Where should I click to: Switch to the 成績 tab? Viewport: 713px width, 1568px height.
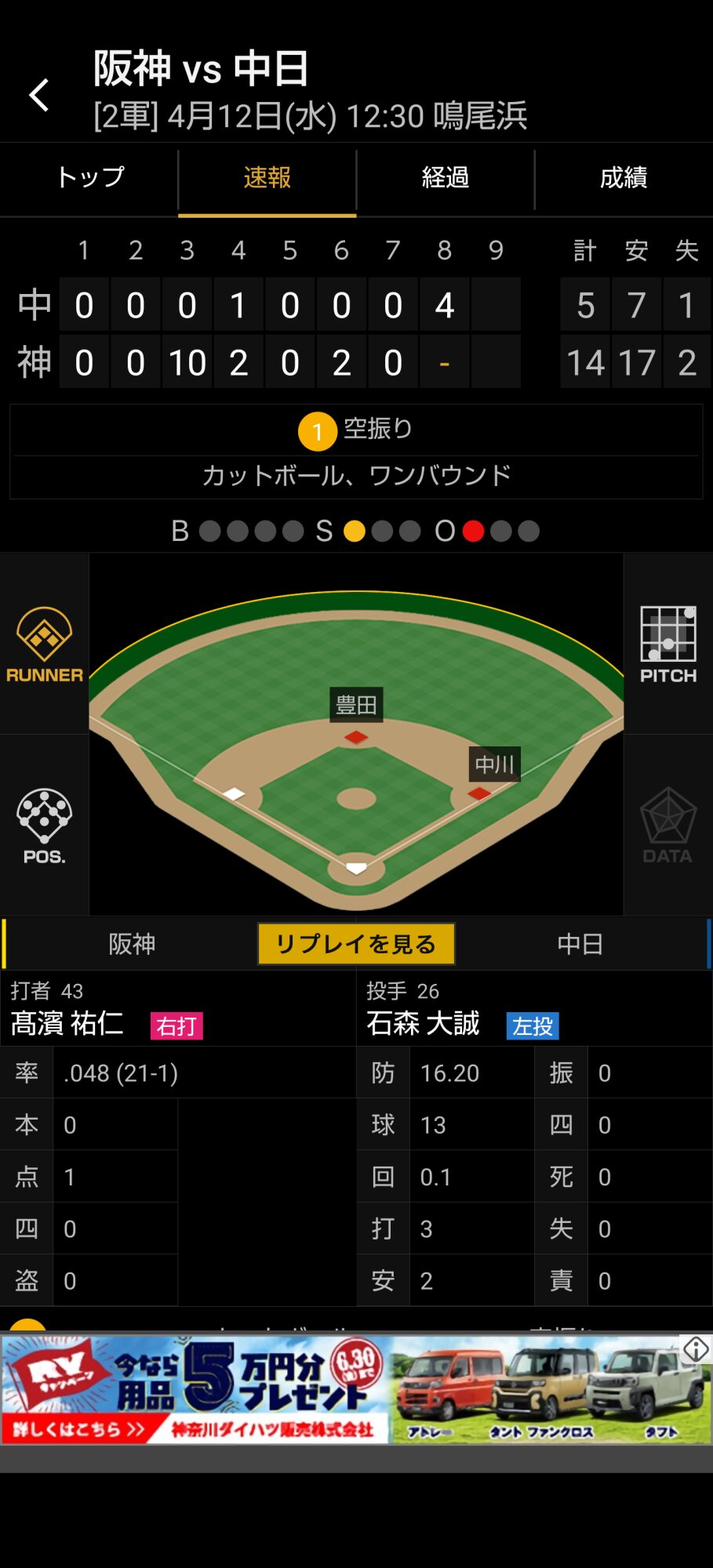624,178
